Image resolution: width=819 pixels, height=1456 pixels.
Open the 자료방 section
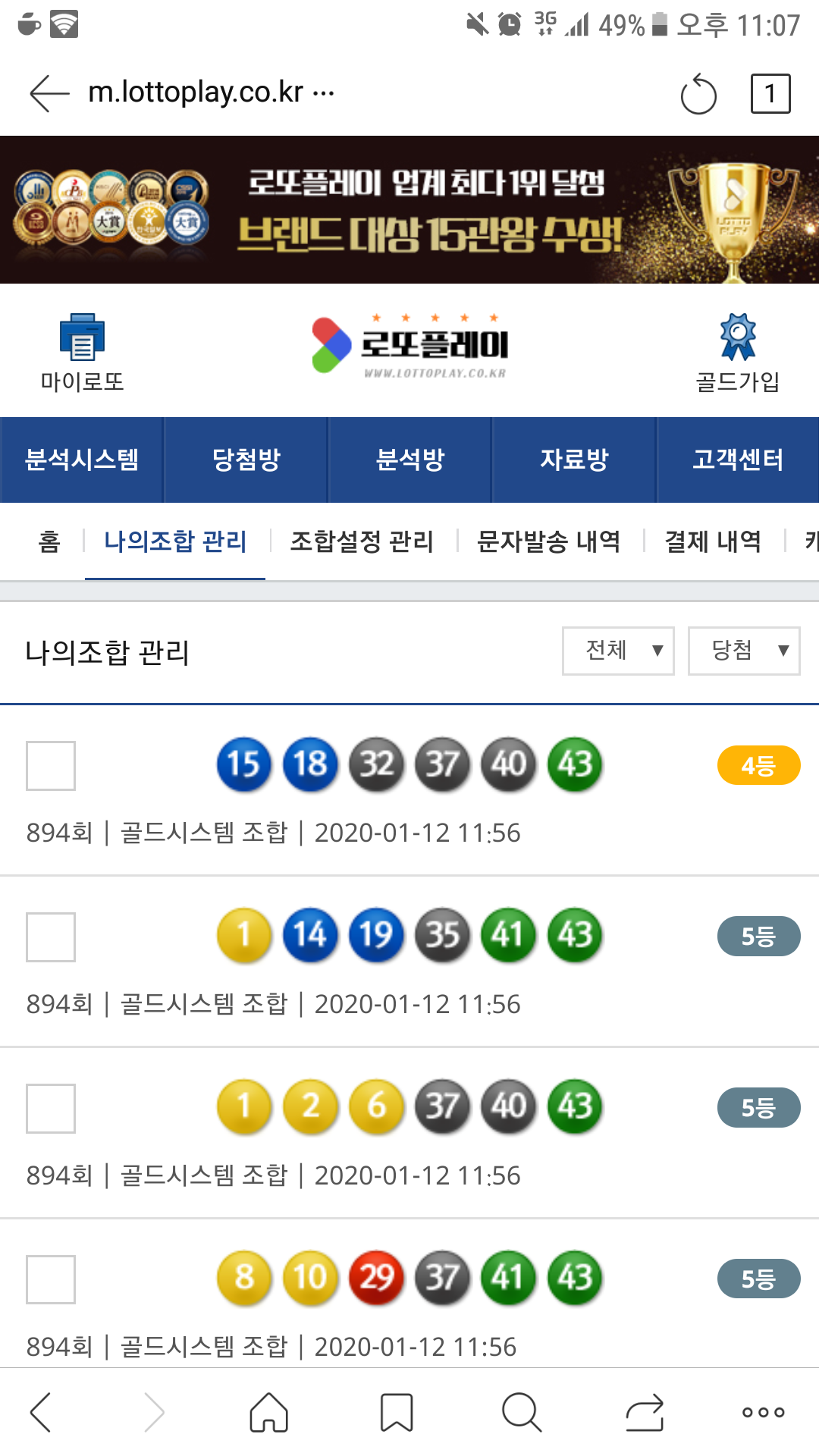574,460
